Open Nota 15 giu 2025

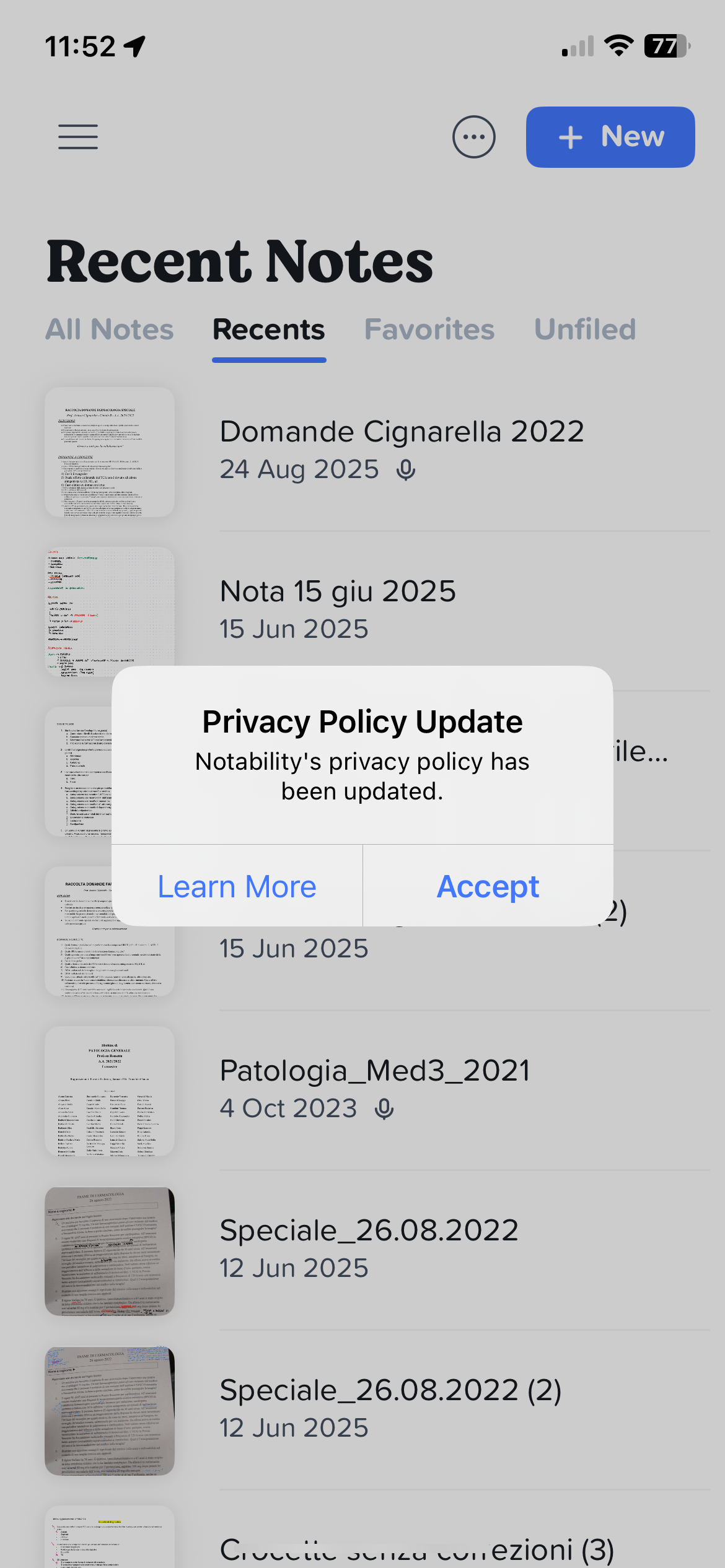[x=377, y=611]
